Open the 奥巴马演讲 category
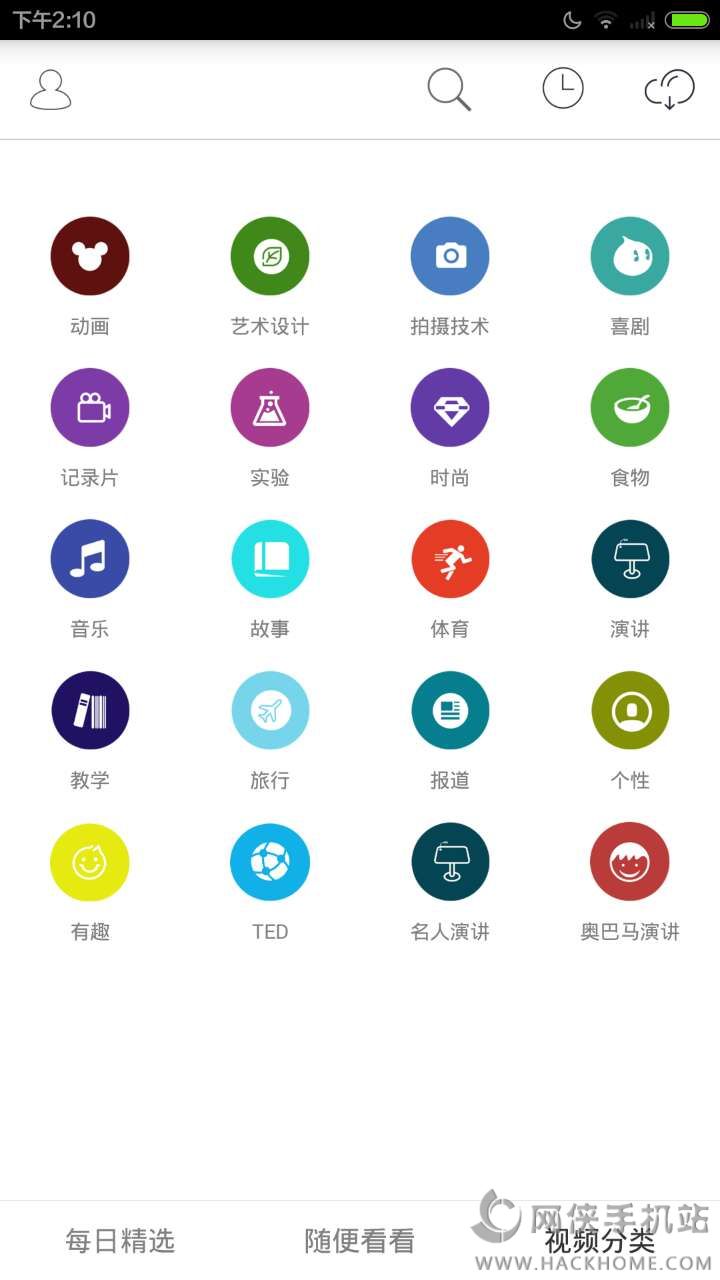 pos(630,862)
